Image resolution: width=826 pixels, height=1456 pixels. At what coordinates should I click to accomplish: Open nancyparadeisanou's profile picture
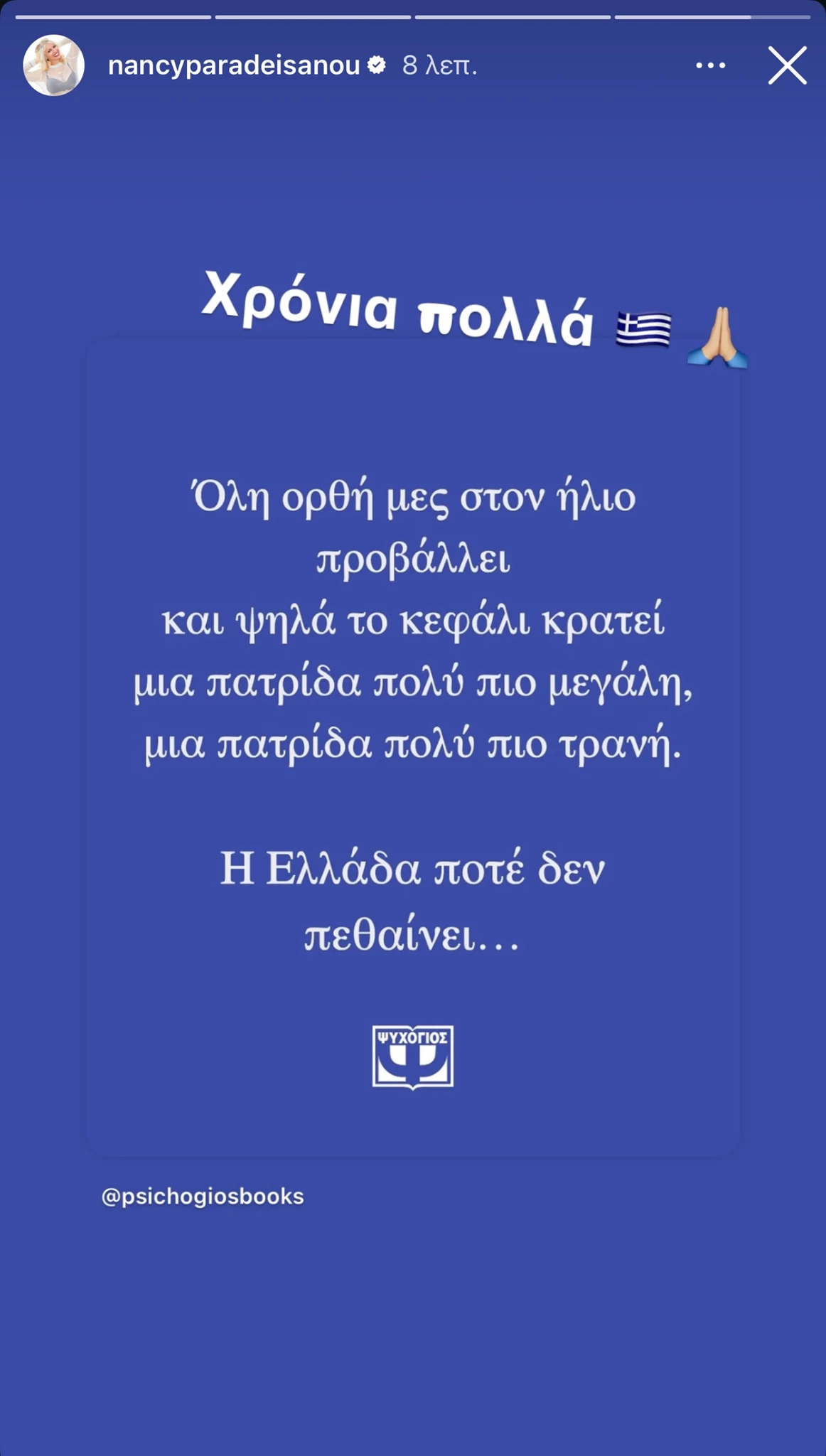(54, 65)
